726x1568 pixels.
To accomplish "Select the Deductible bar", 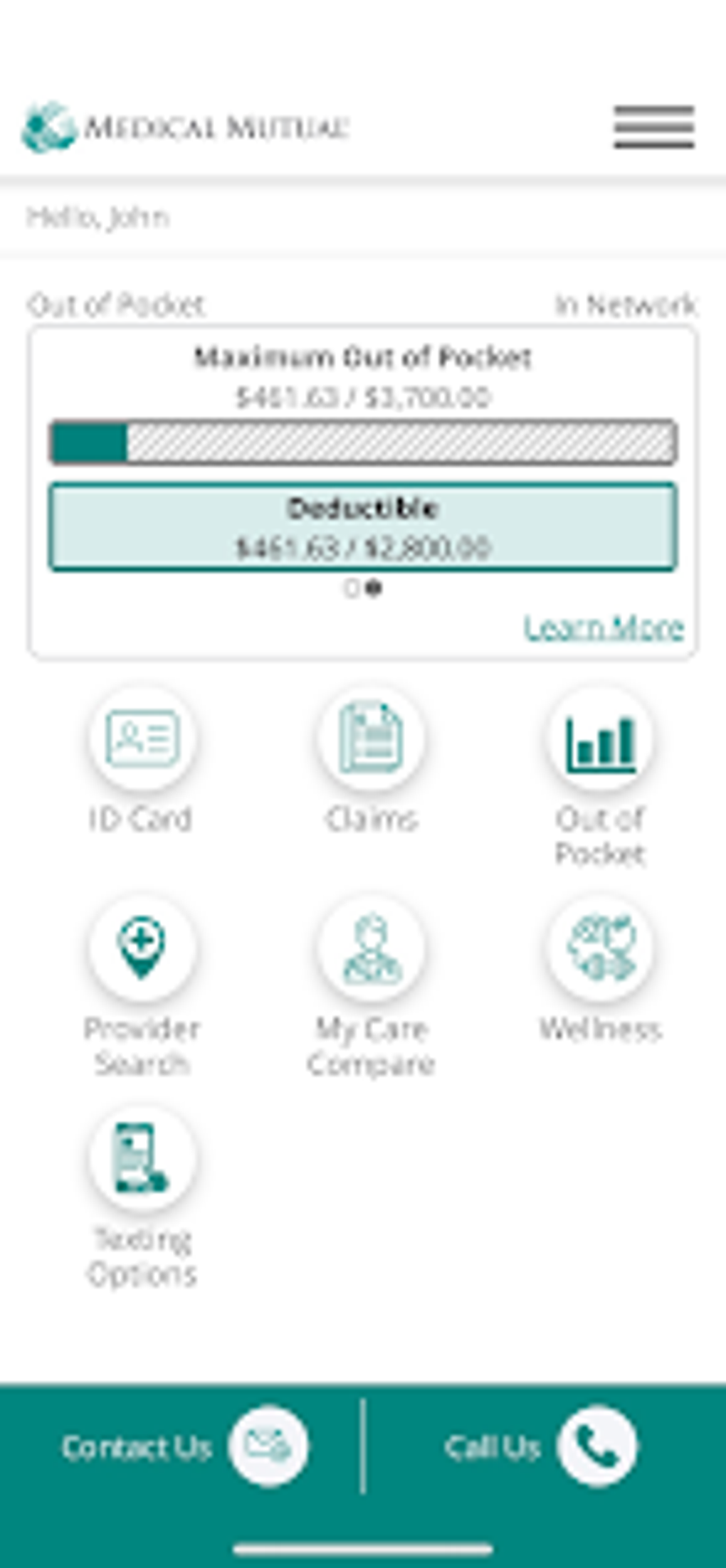I will [362, 526].
